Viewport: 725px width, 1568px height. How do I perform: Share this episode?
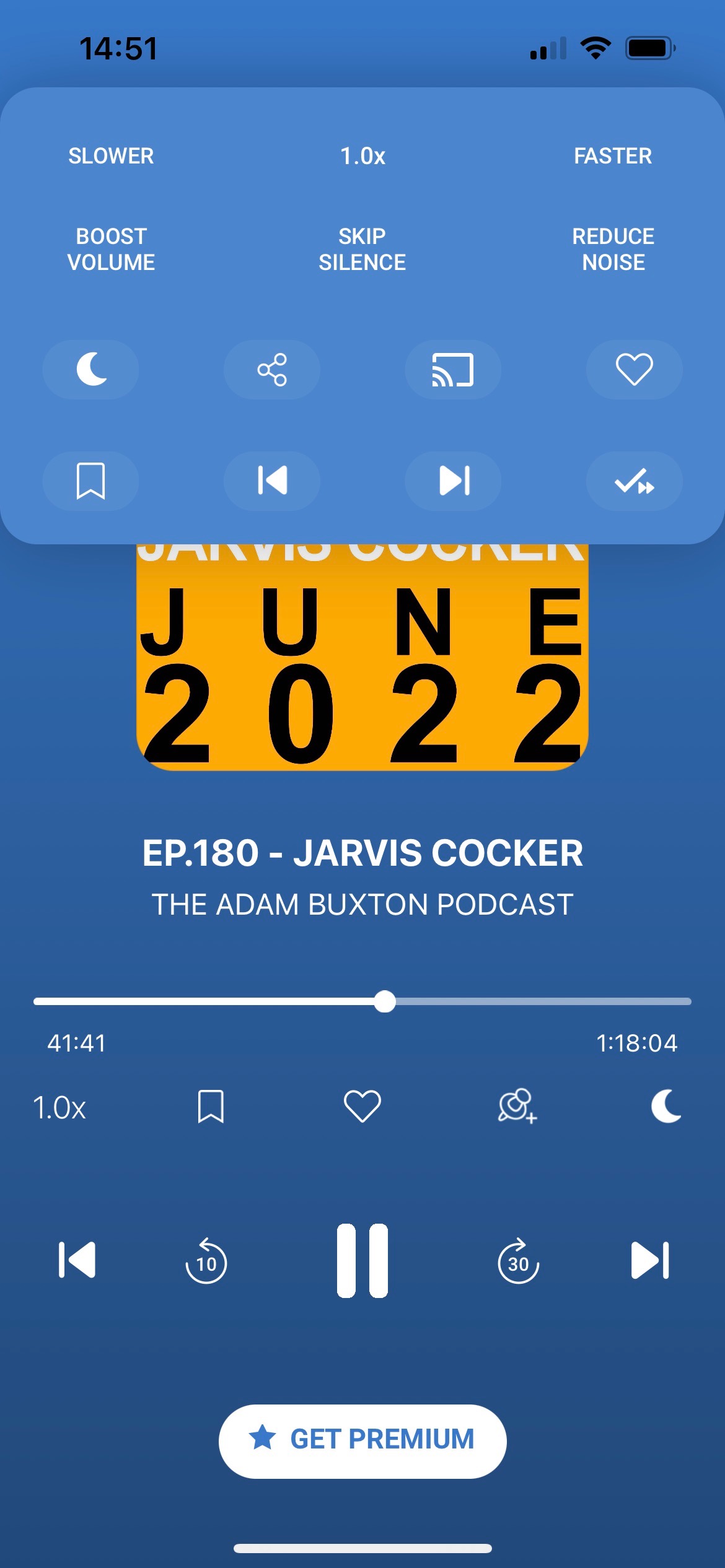[x=272, y=370]
